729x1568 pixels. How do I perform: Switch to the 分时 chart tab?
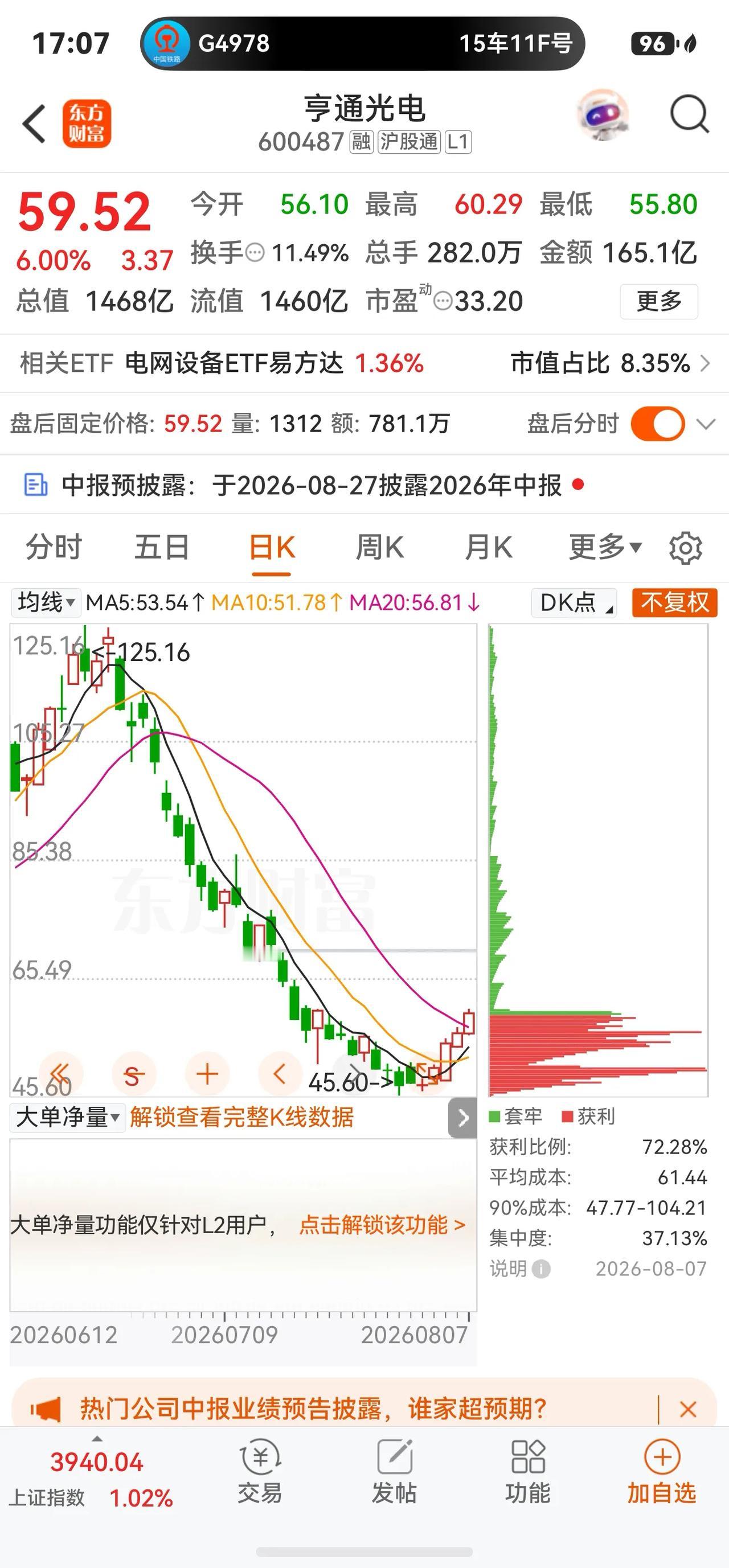pyautogui.click(x=54, y=547)
